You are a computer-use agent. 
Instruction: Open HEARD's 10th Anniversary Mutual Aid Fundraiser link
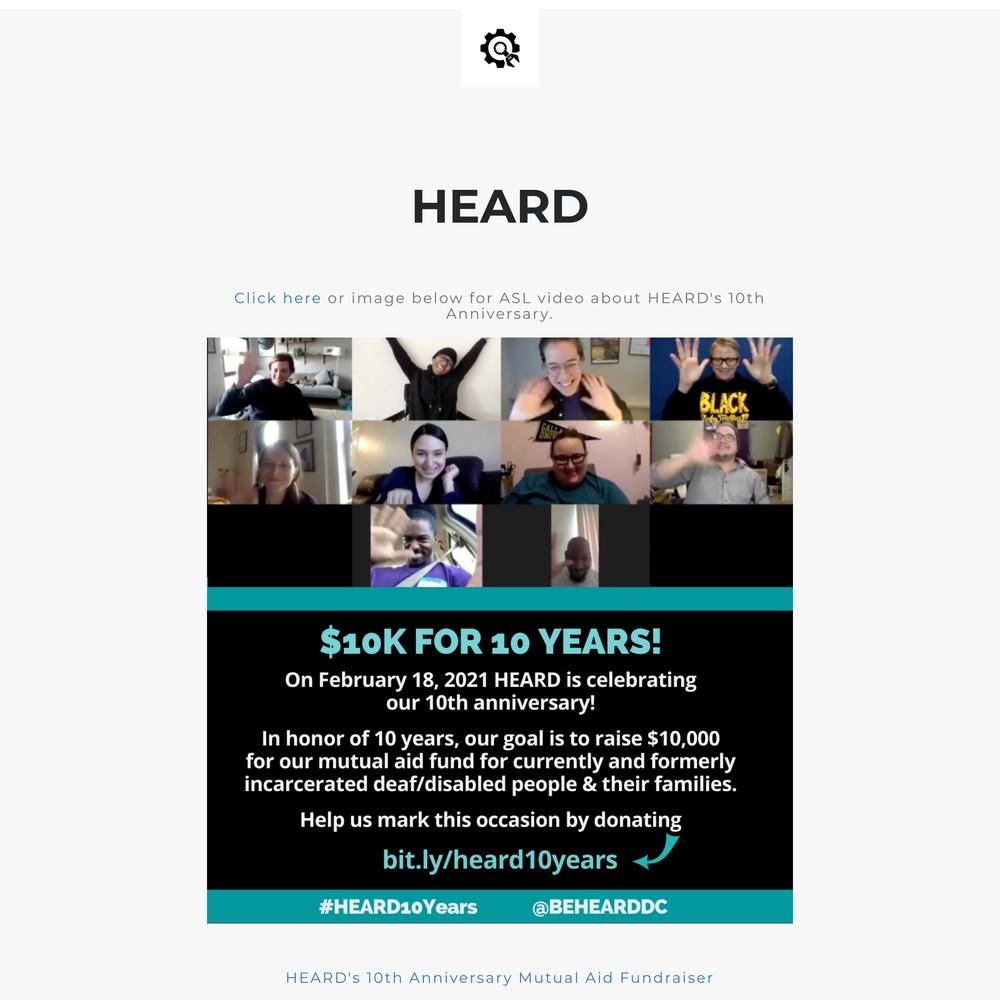coord(499,977)
